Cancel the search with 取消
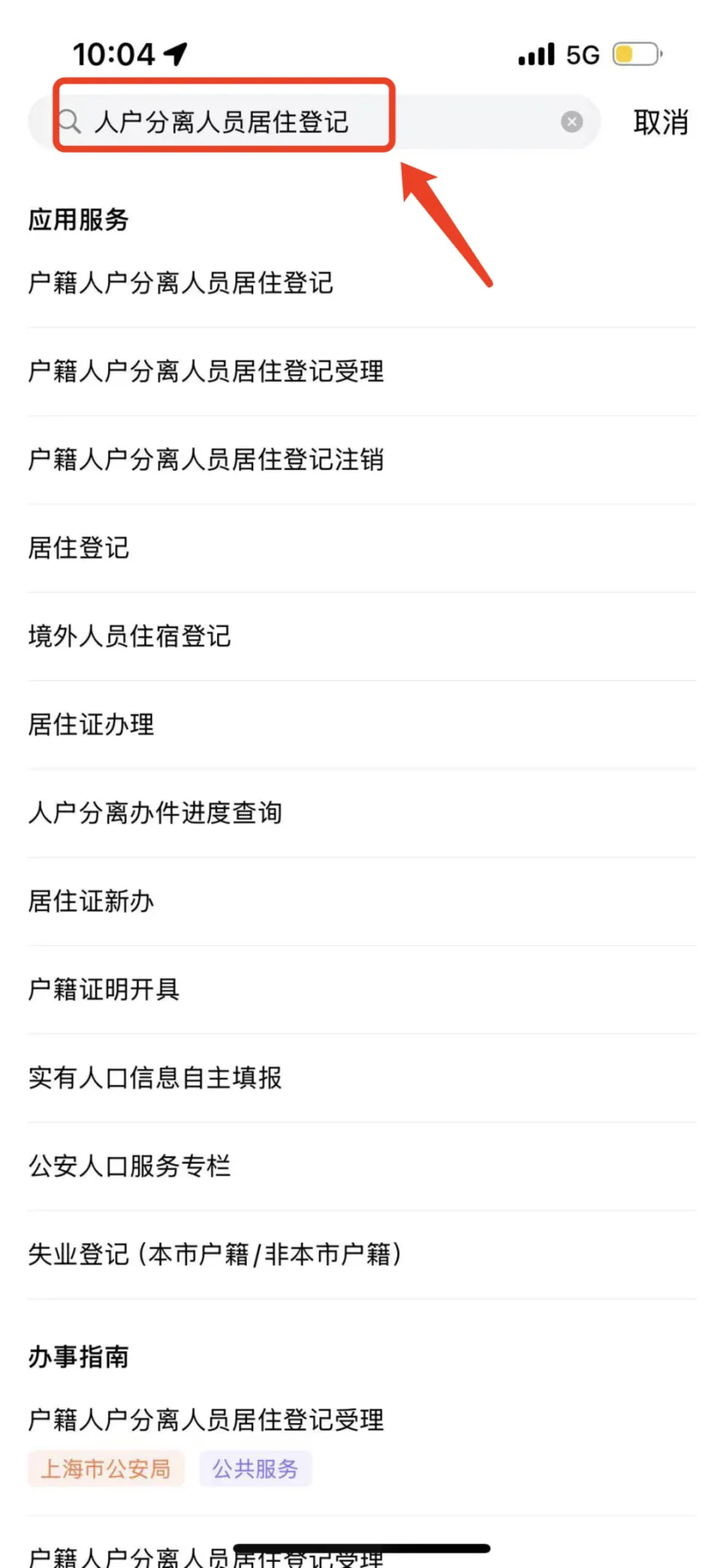The width and height of the screenshot is (723, 1568). pos(660,122)
